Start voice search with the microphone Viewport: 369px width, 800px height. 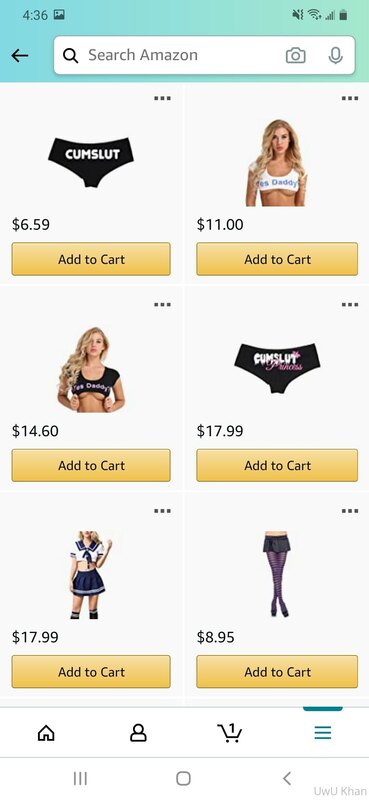(335, 55)
